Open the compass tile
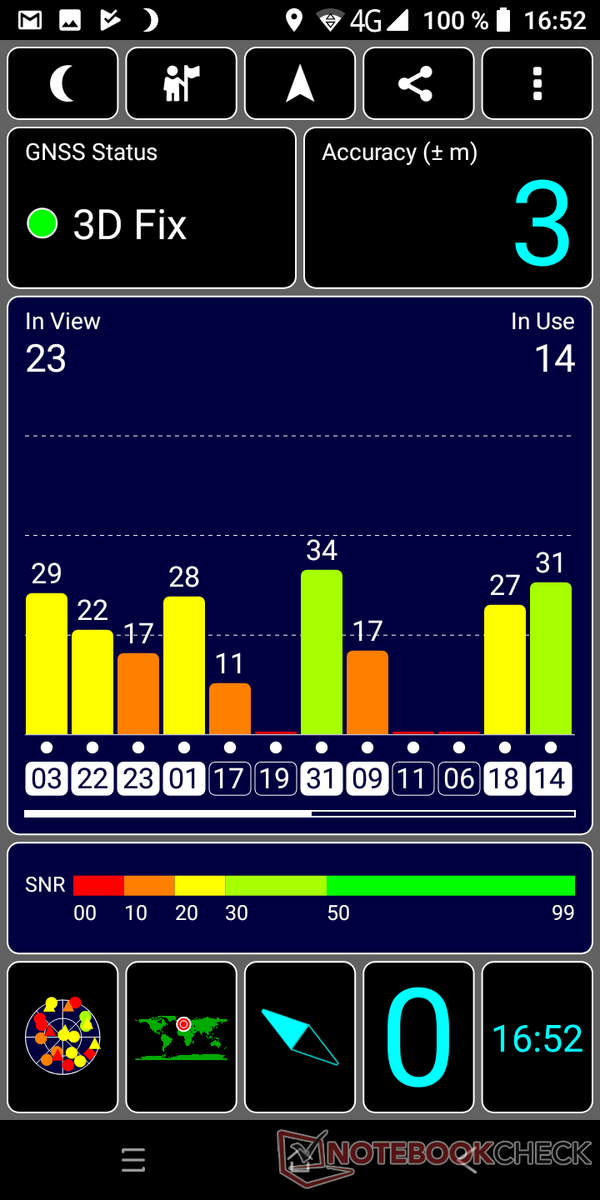Screen dimensions: 600x1200 click(x=300, y=1038)
